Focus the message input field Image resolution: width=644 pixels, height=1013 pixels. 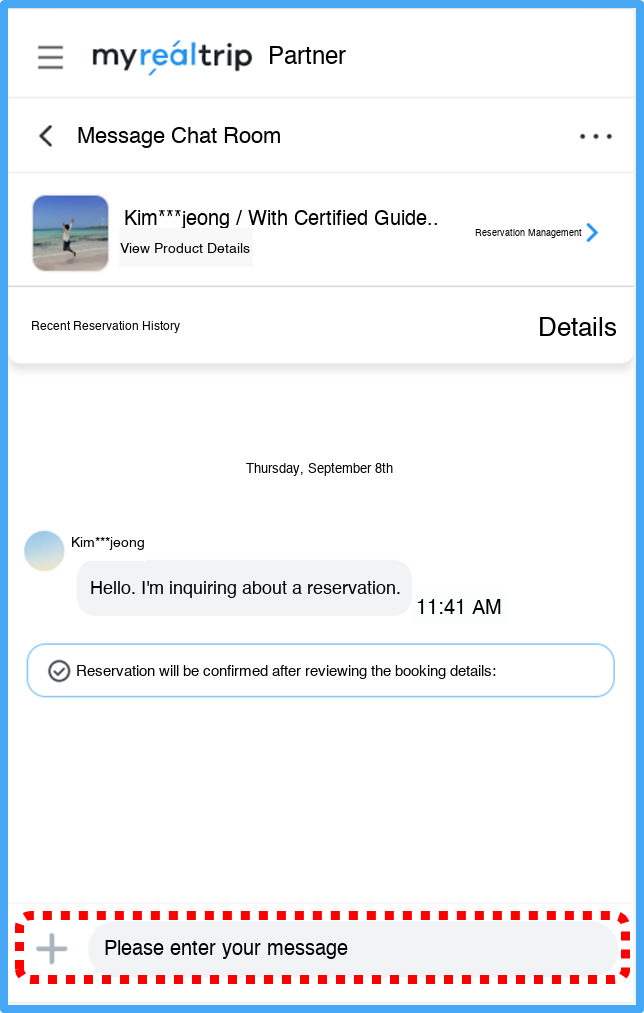pyautogui.click(x=350, y=948)
